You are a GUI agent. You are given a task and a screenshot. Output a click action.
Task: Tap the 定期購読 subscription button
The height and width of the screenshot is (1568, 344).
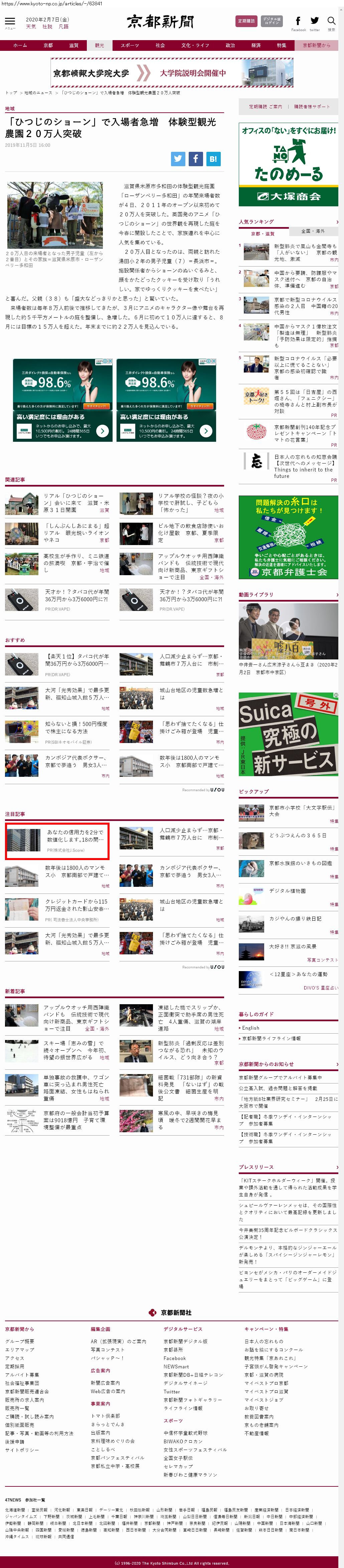pos(246,21)
